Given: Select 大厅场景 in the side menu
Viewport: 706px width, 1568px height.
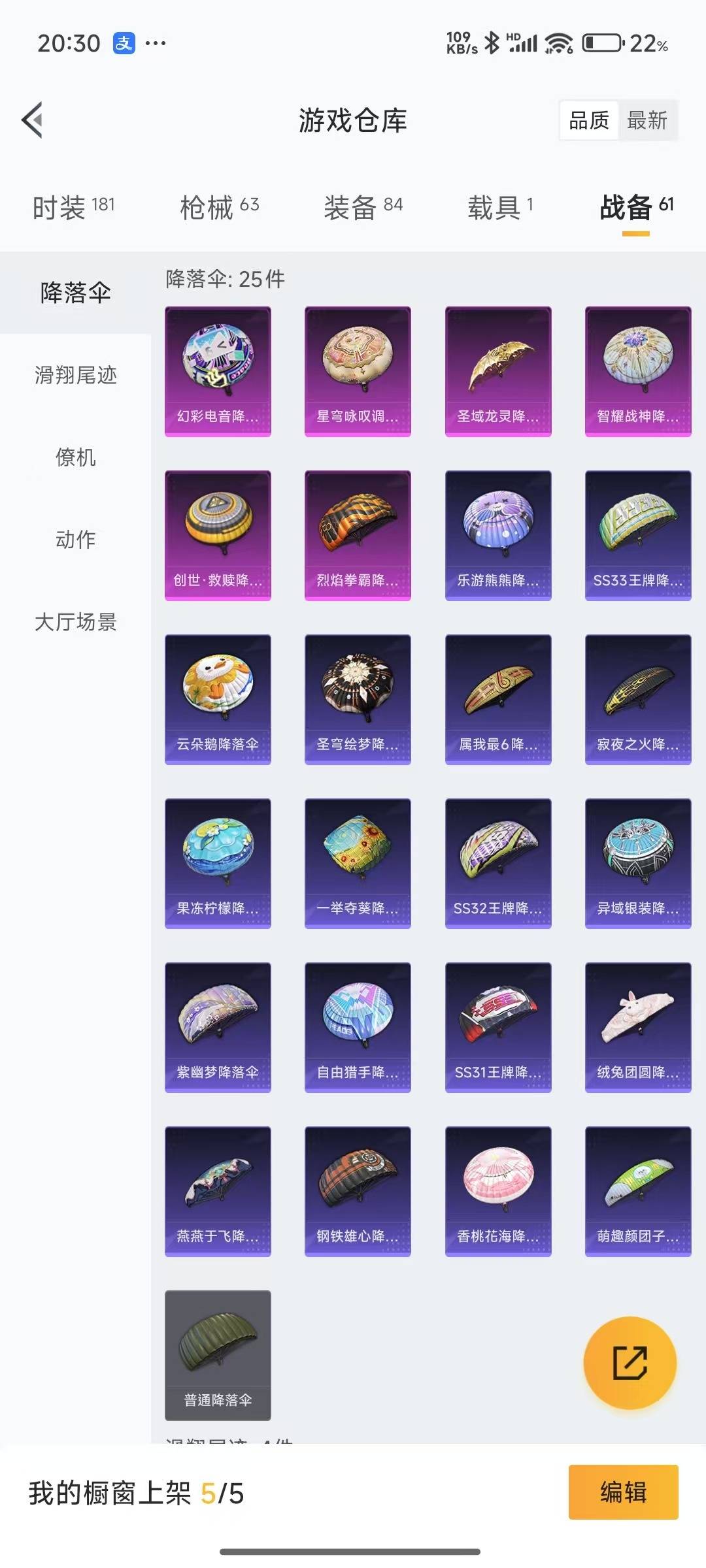Looking at the screenshot, I should click(x=75, y=622).
